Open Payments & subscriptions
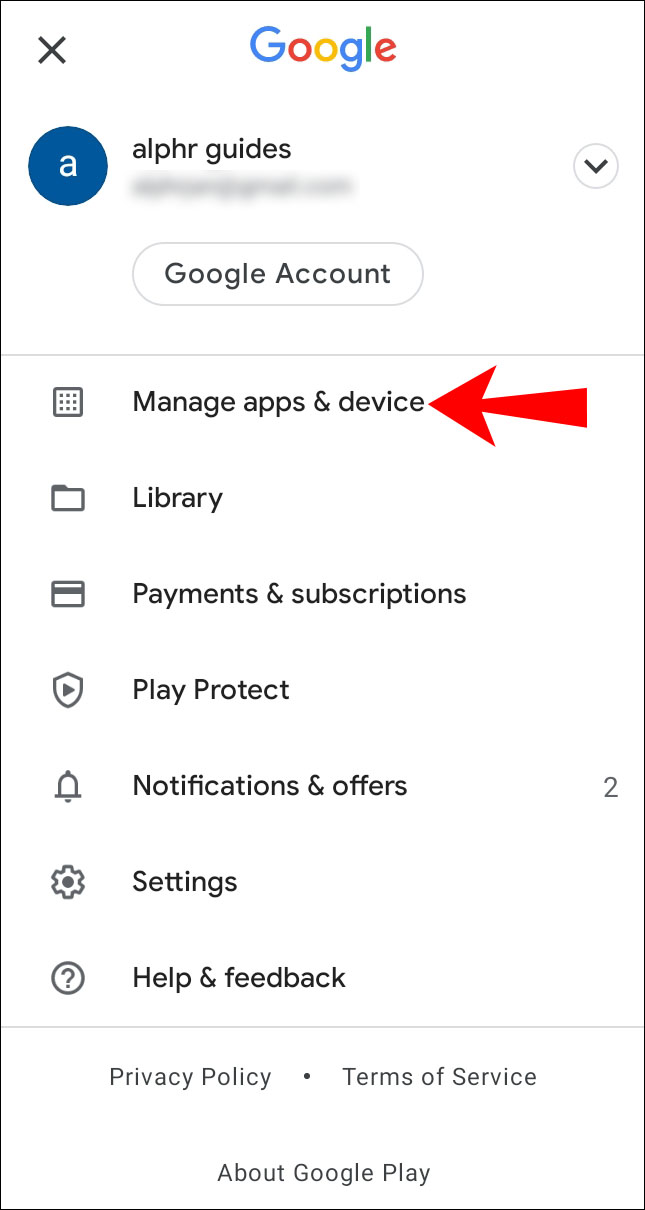Viewport: 645px width, 1210px height. click(x=299, y=594)
